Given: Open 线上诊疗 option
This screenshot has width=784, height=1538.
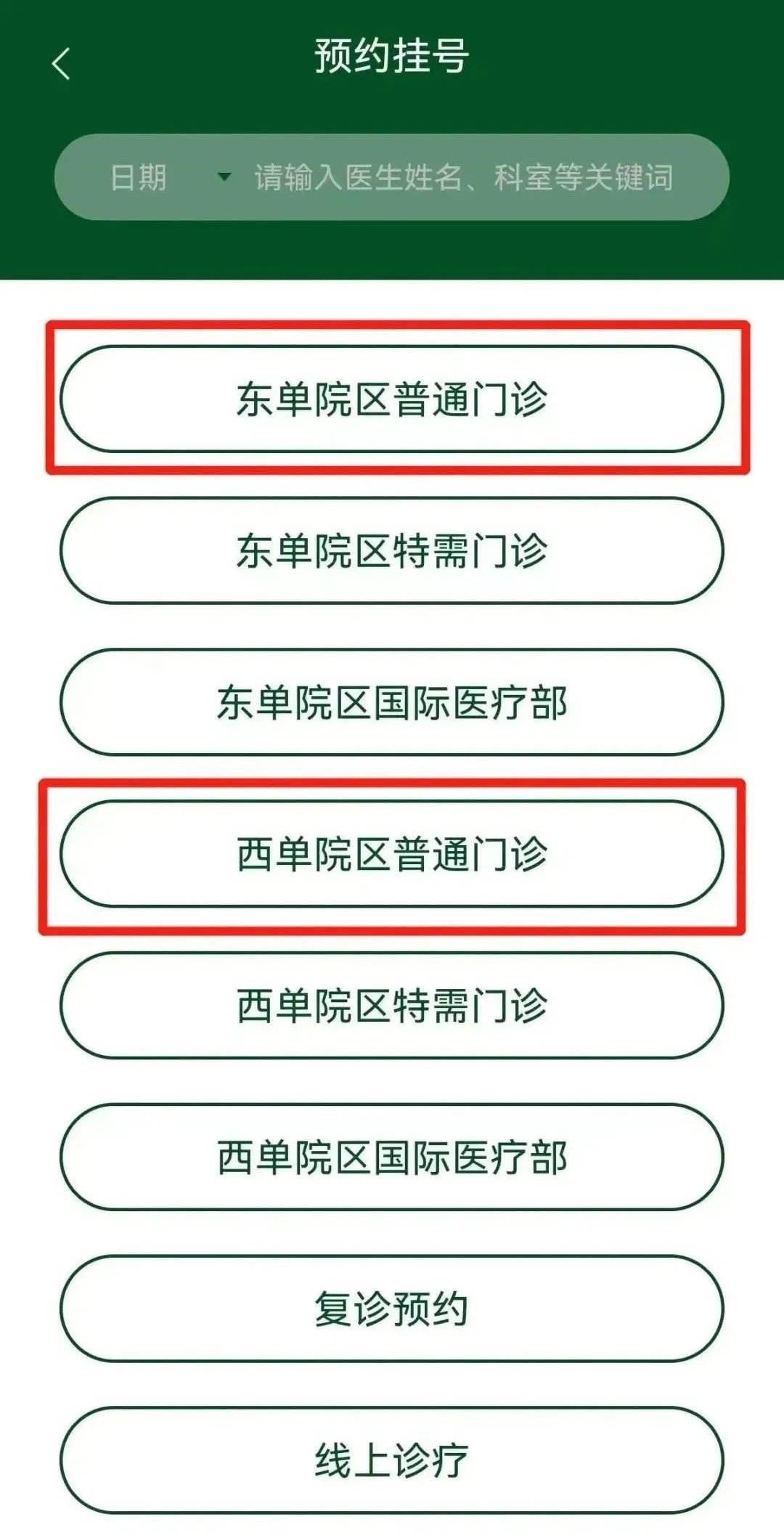Looking at the screenshot, I should click(x=392, y=1460).
